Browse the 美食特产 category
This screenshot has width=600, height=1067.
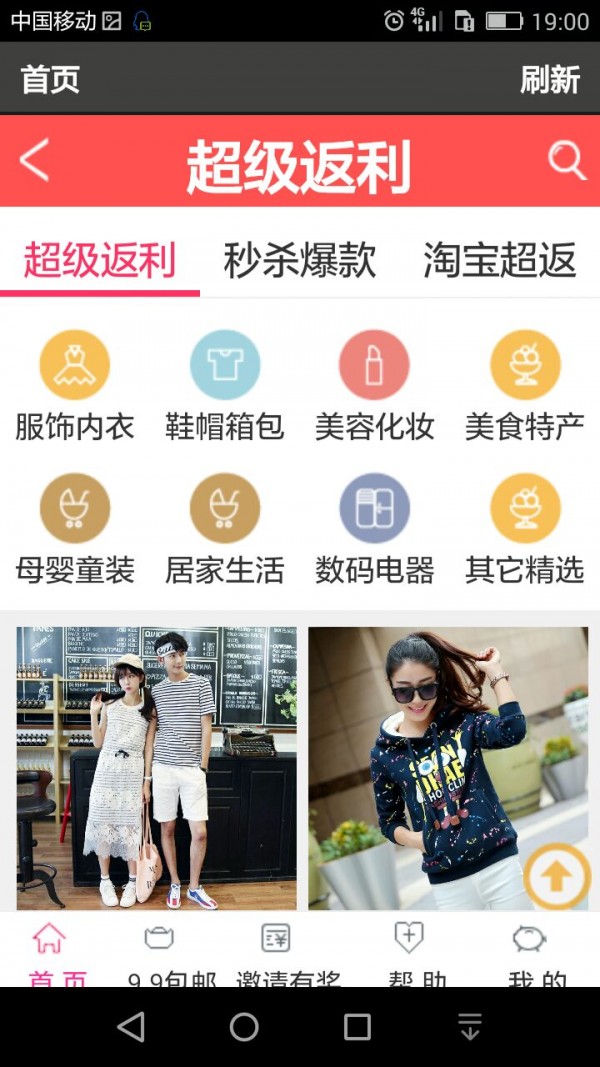pyautogui.click(x=525, y=387)
